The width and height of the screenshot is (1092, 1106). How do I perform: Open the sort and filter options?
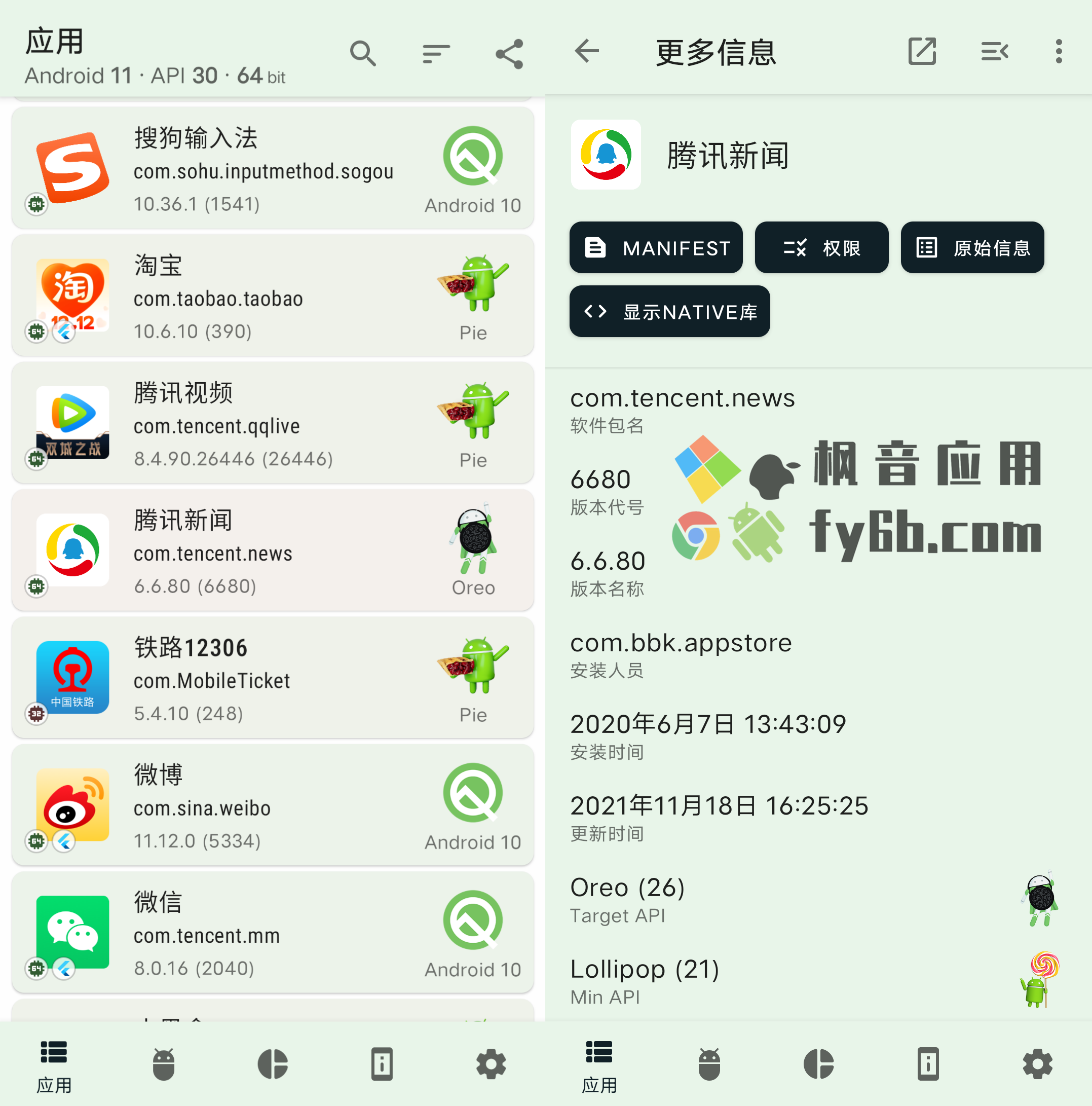point(436,54)
